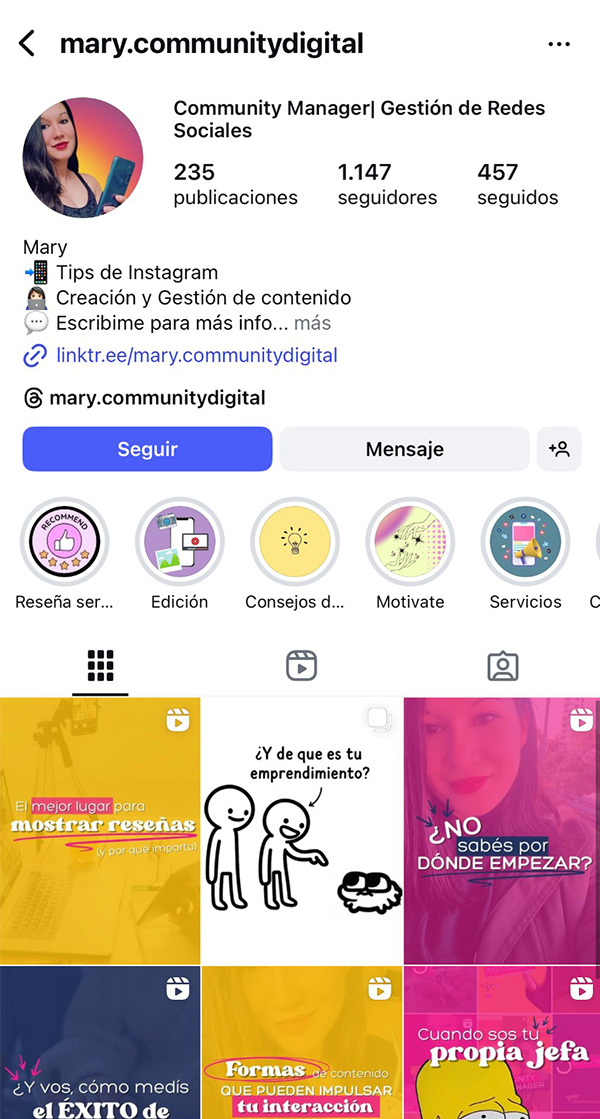
Task: Tap the Seguir button to follow
Action: click(x=147, y=449)
